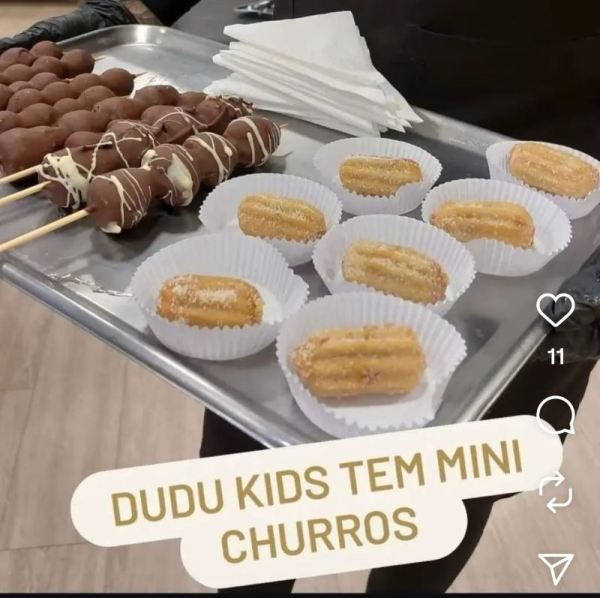The image size is (600, 598).
Task: Open the comments bubble
Action: pos(555,414)
